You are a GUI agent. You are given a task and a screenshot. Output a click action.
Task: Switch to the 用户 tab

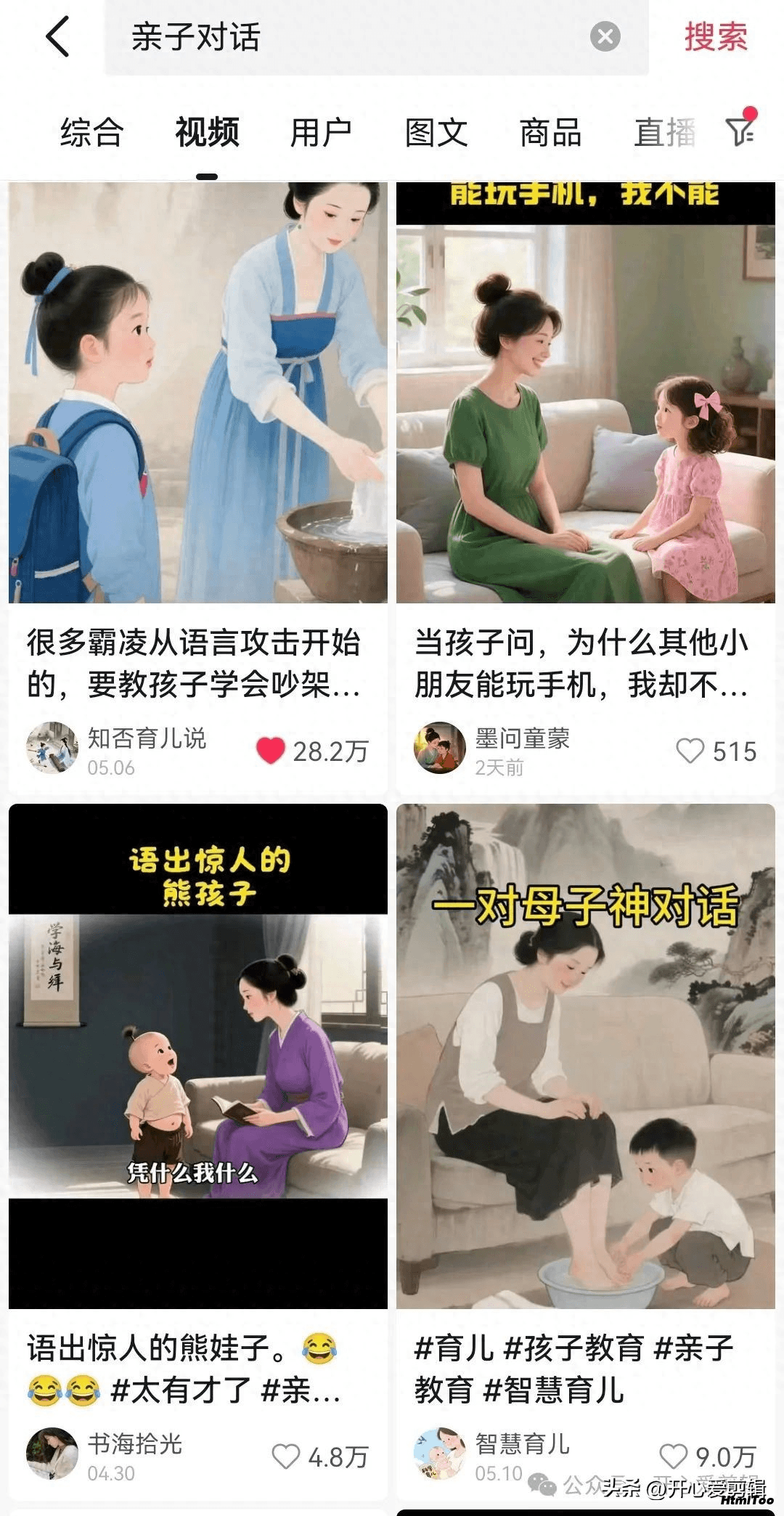coord(321,133)
